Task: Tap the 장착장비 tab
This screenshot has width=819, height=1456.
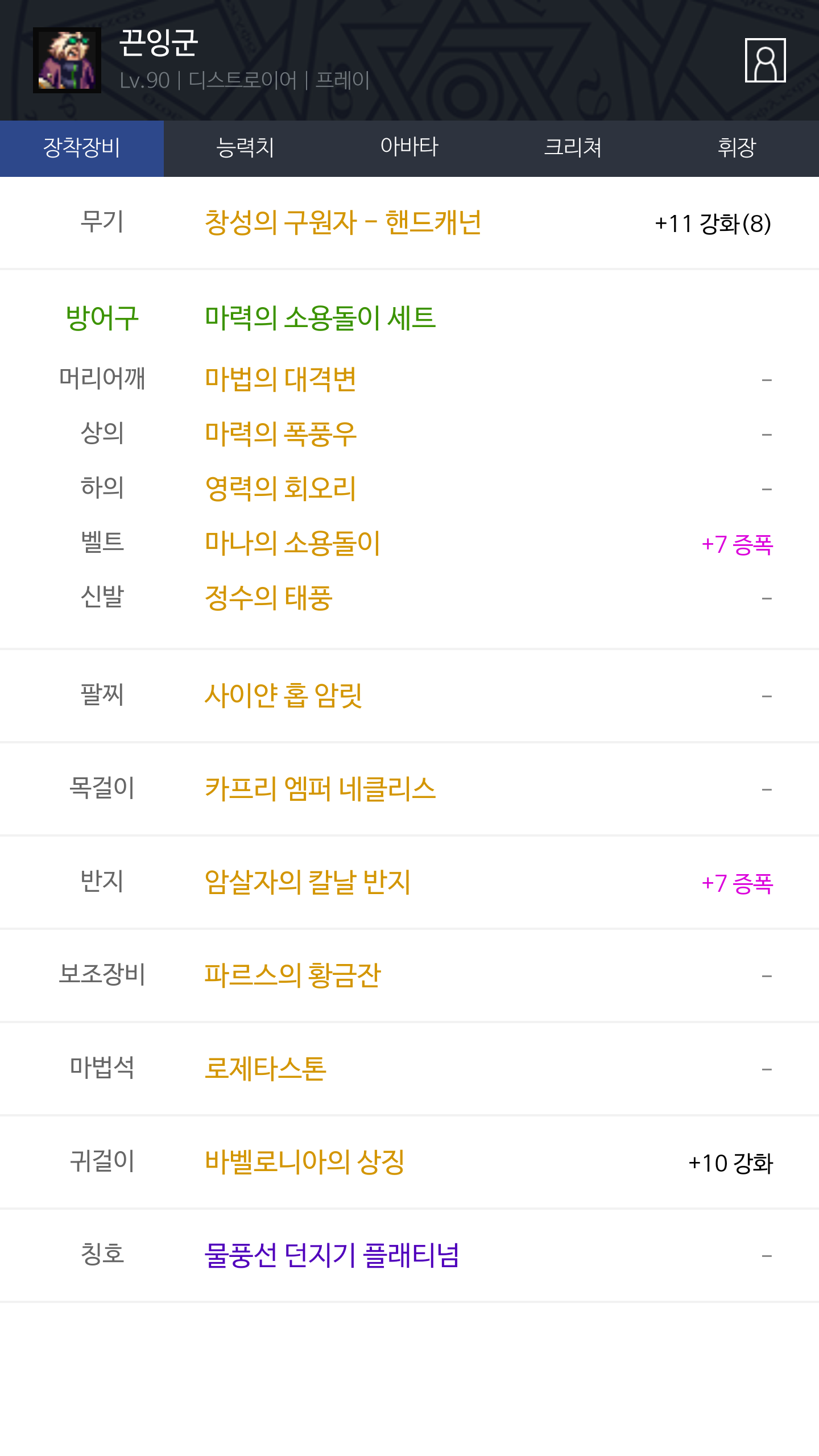Action: click(82, 148)
